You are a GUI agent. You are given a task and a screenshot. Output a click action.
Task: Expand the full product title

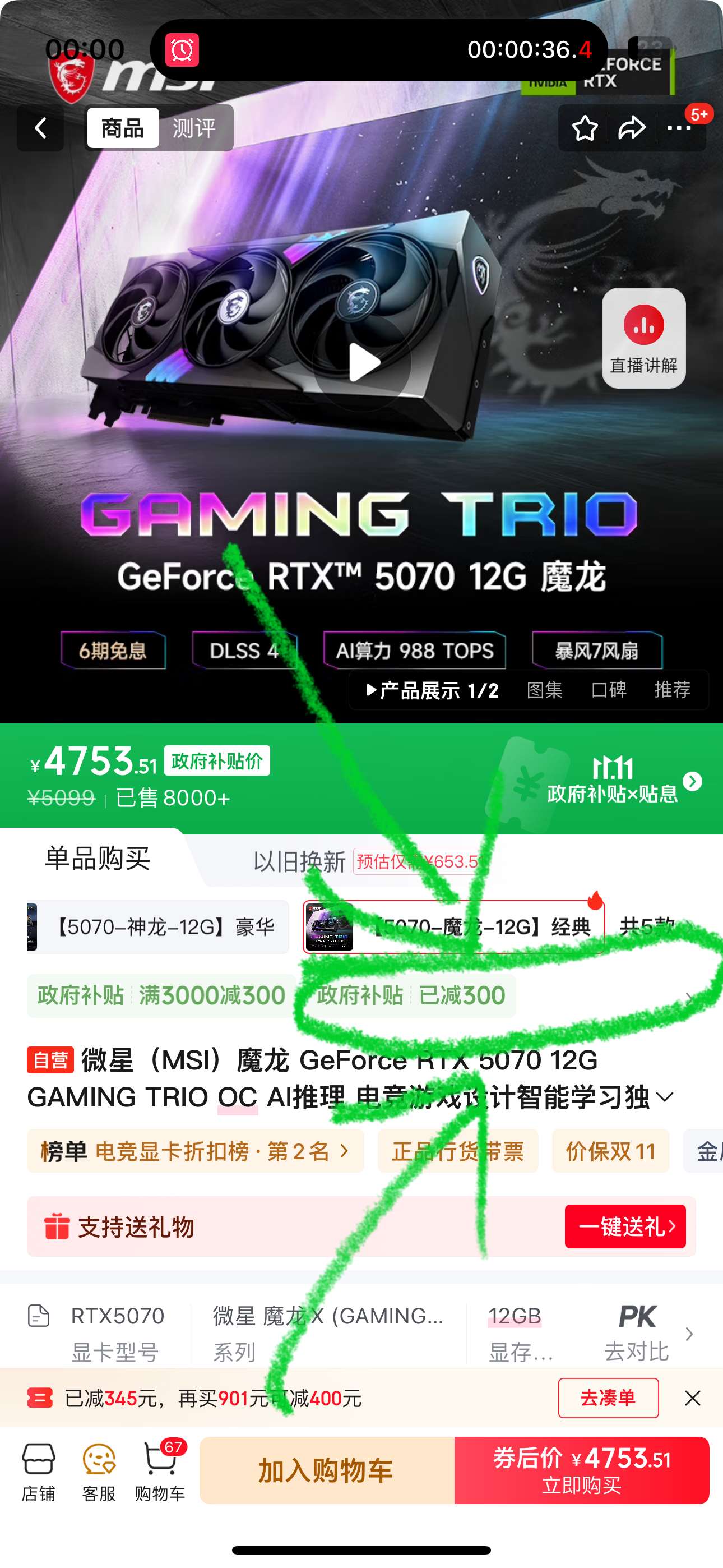click(665, 1097)
